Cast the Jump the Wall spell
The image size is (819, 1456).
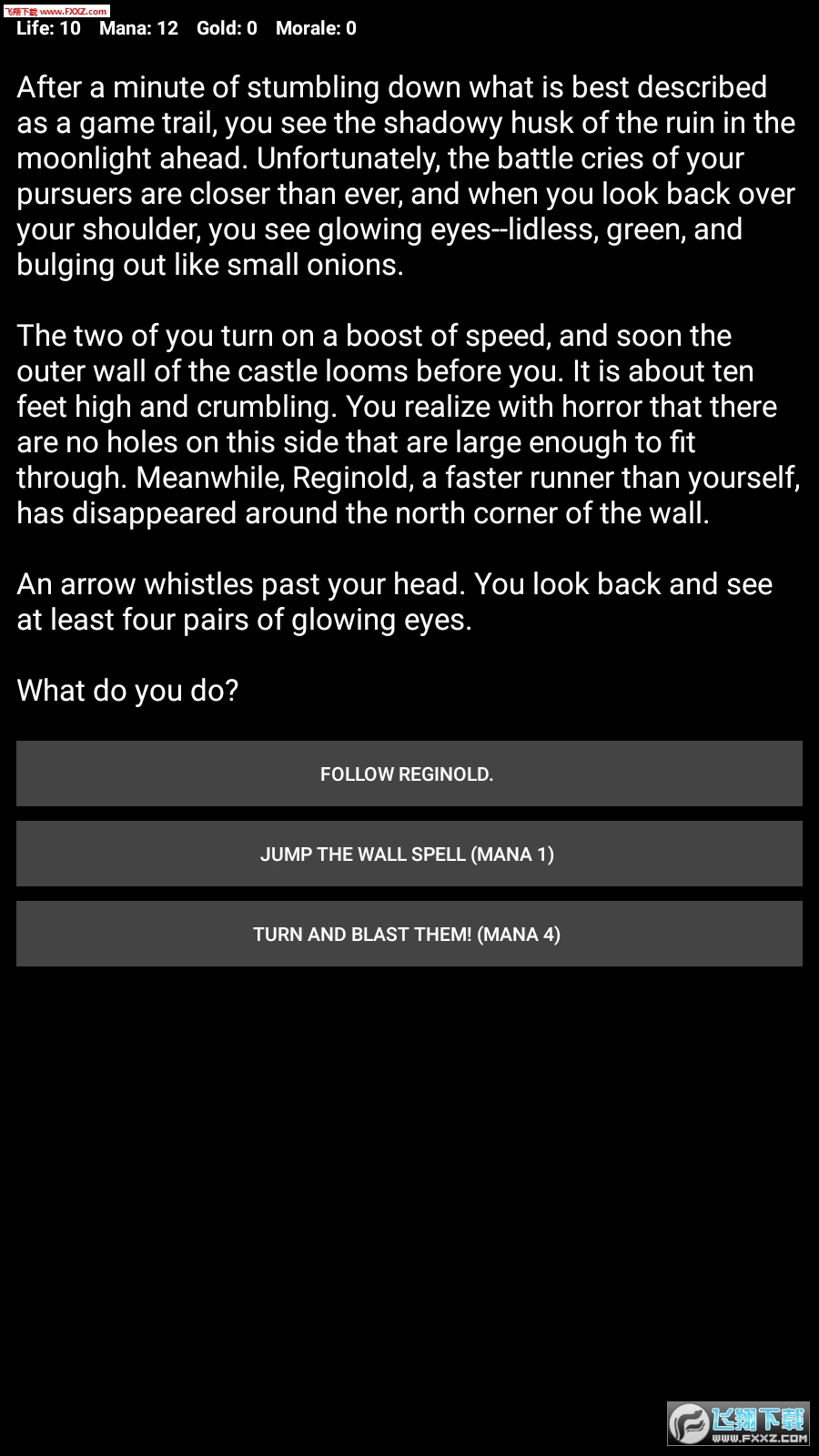409,854
